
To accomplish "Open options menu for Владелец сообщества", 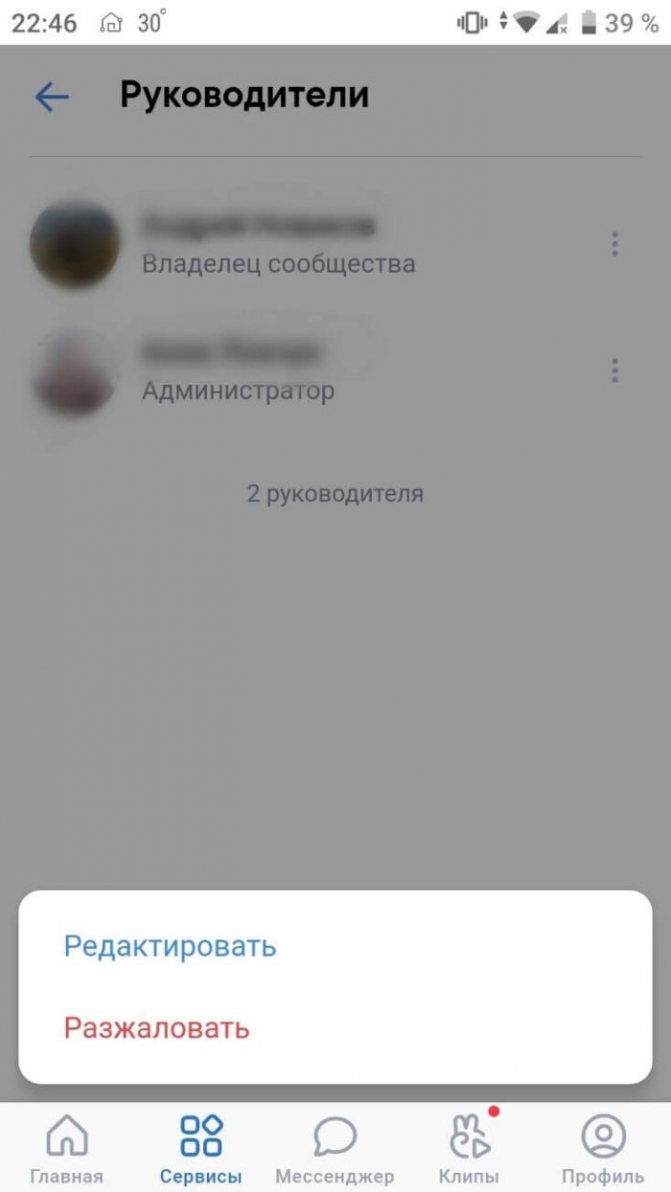I will 615,244.
